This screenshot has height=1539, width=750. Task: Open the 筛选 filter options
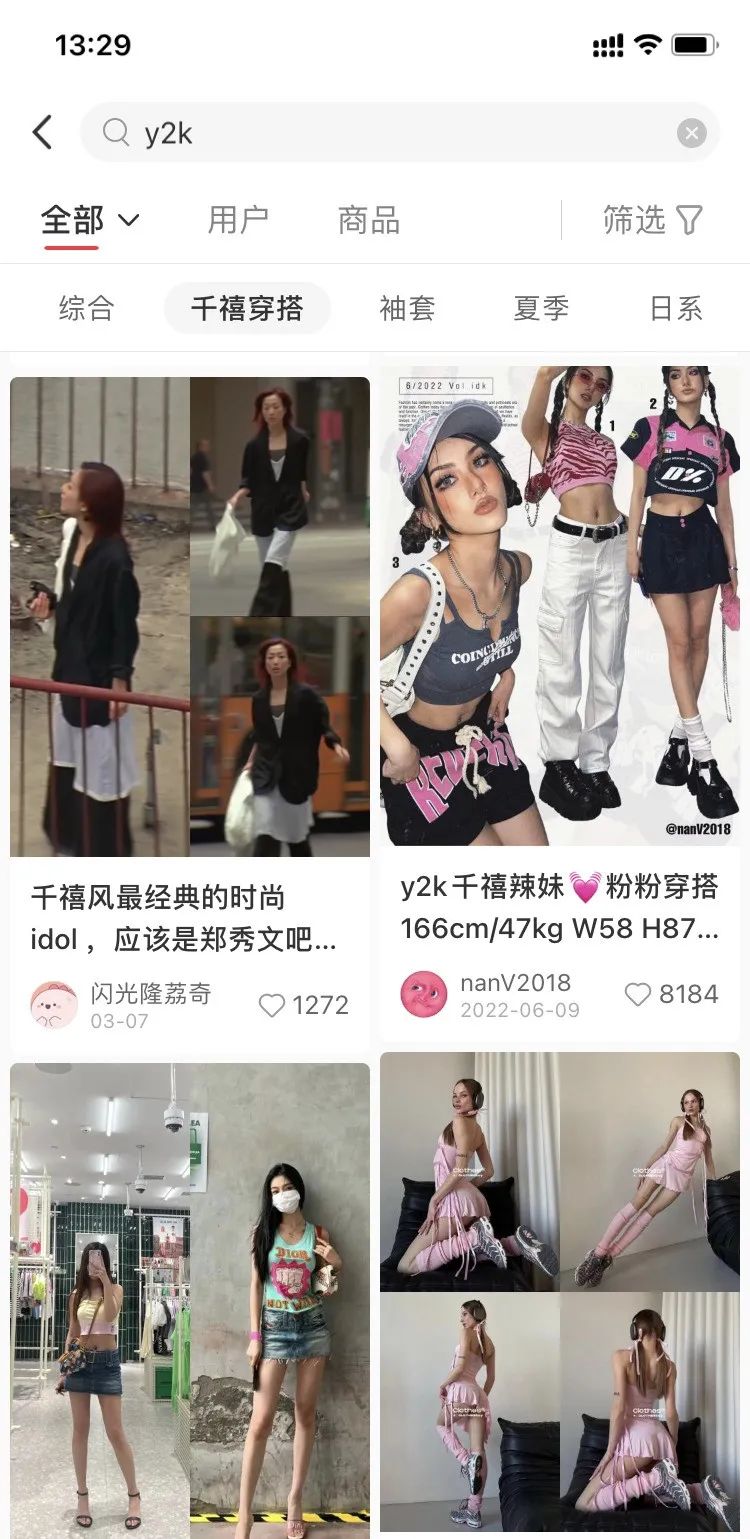coord(652,220)
